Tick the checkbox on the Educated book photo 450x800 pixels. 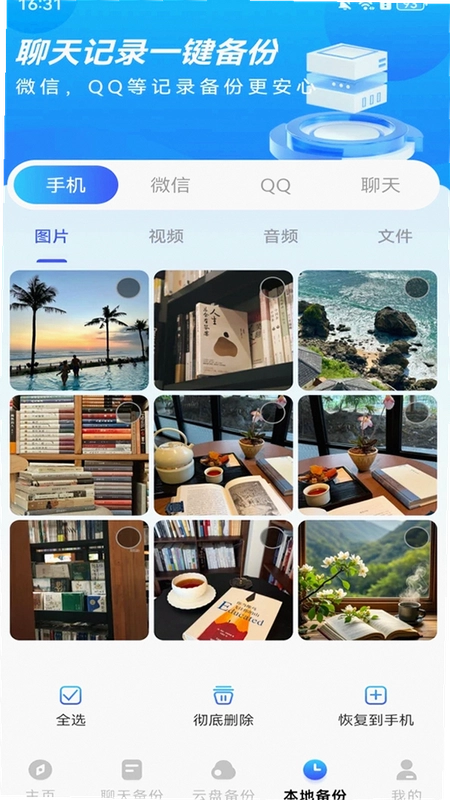[x=272, y=538]
